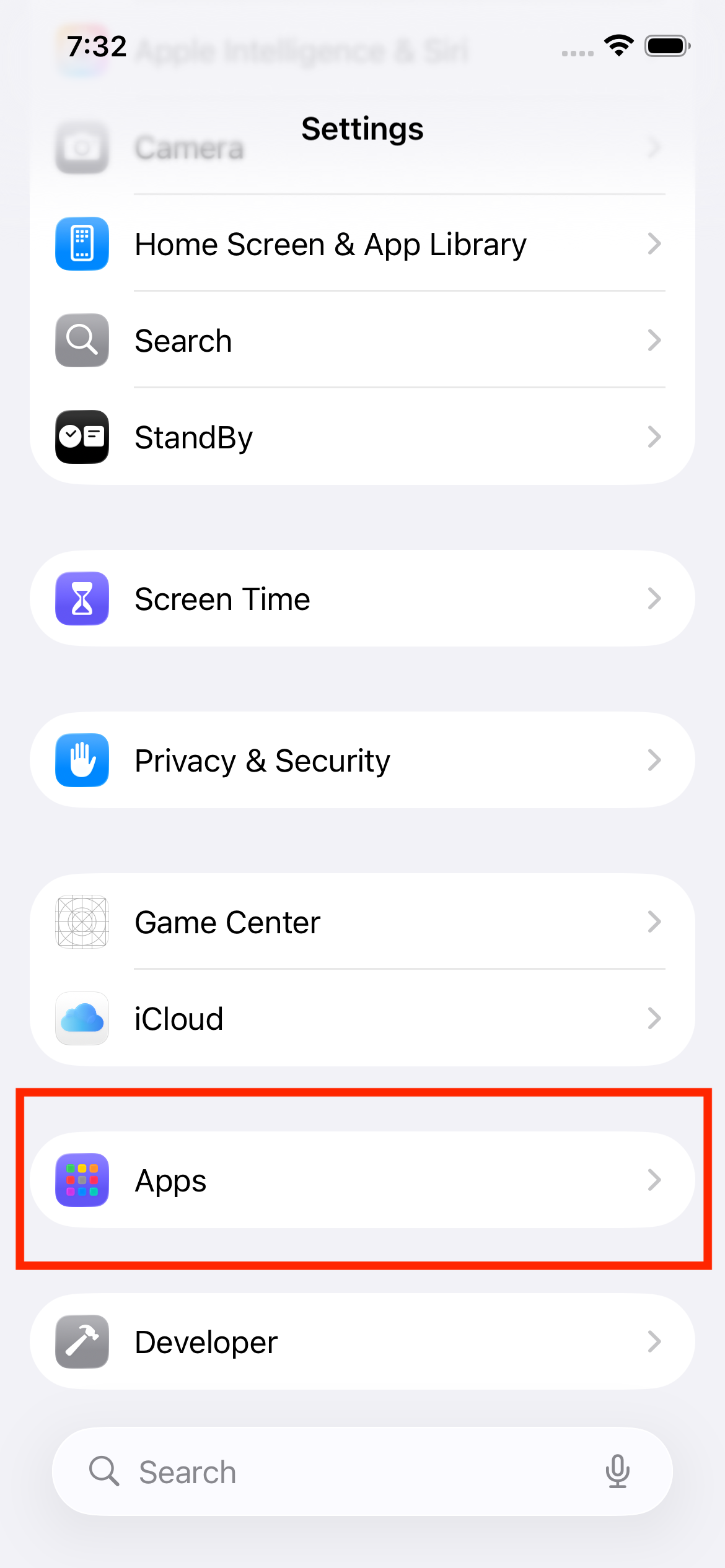Open the Privacy & Security settings
This screenshot has width=725, height=1568.
(362, 760)
